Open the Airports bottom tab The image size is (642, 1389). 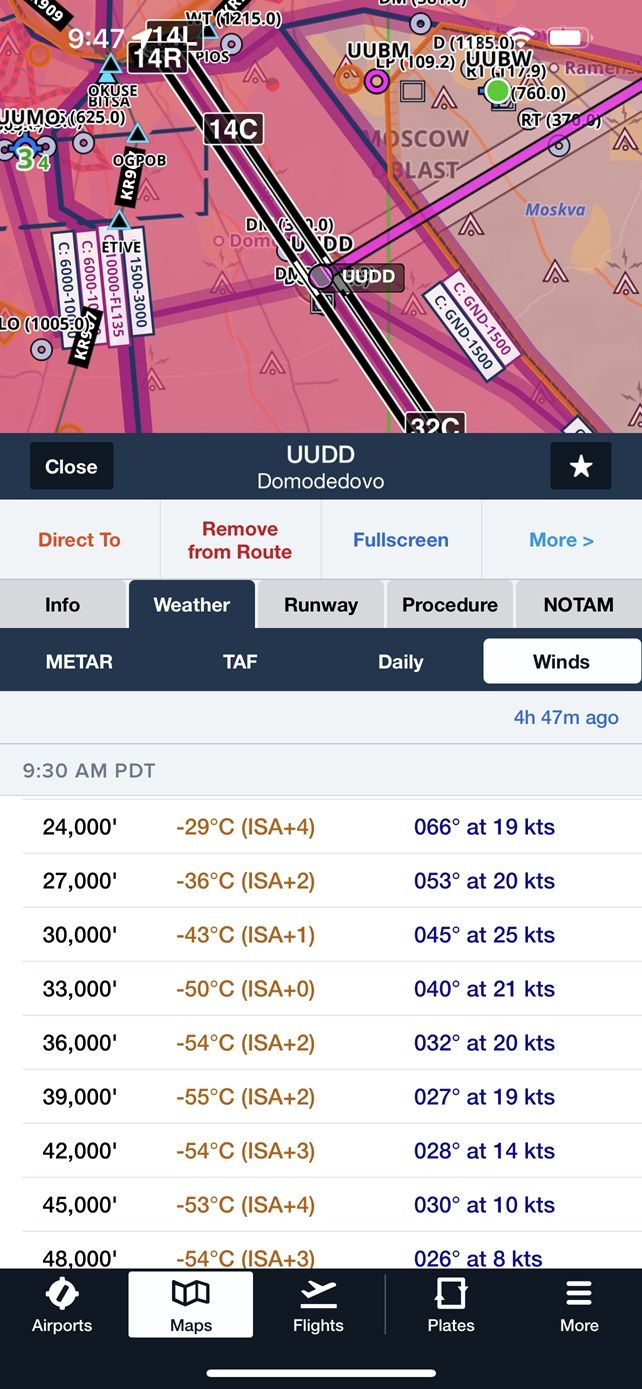(62, 1305)
